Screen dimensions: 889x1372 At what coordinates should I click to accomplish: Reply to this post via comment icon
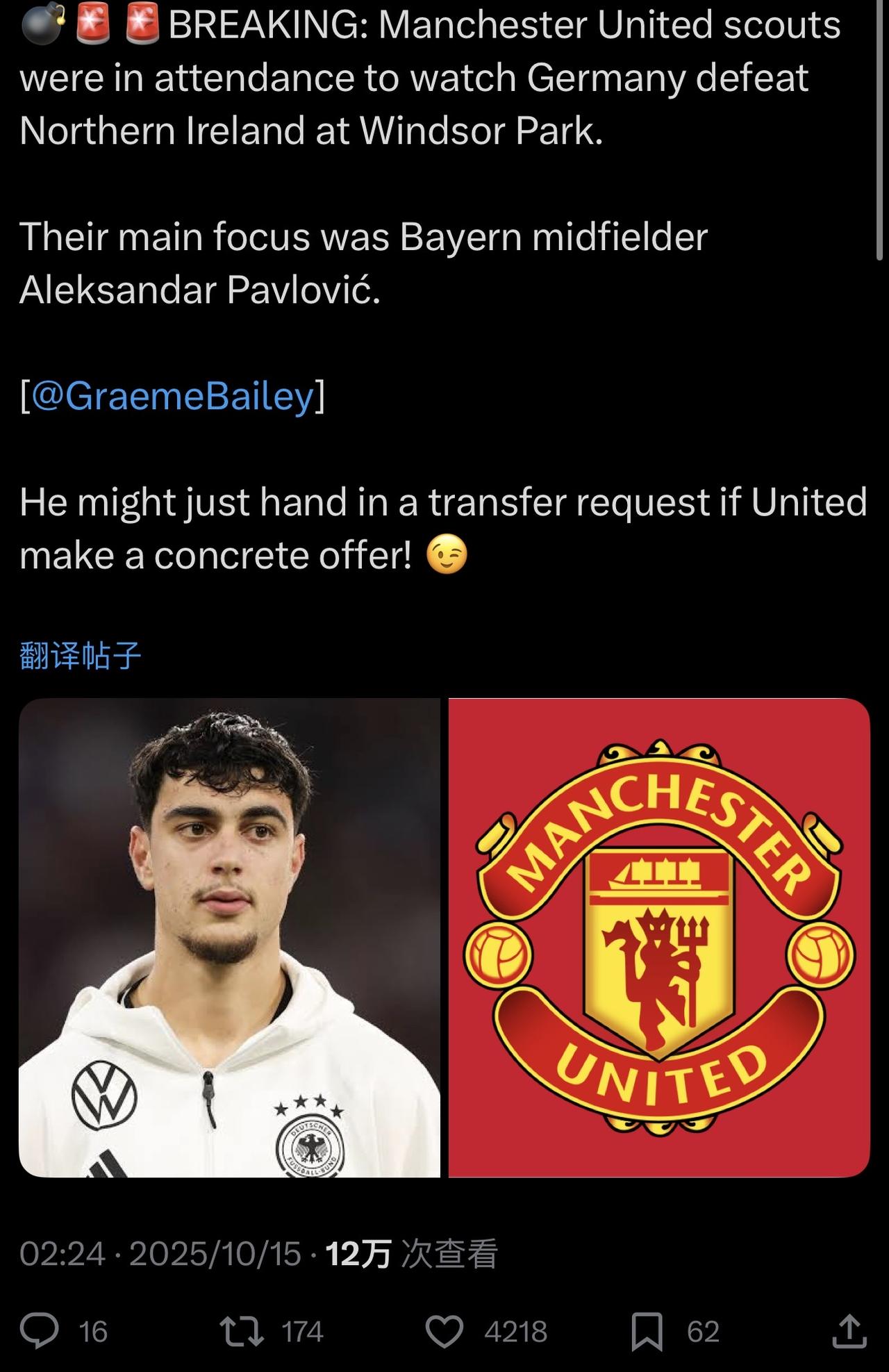click(x=40, y=1332)
